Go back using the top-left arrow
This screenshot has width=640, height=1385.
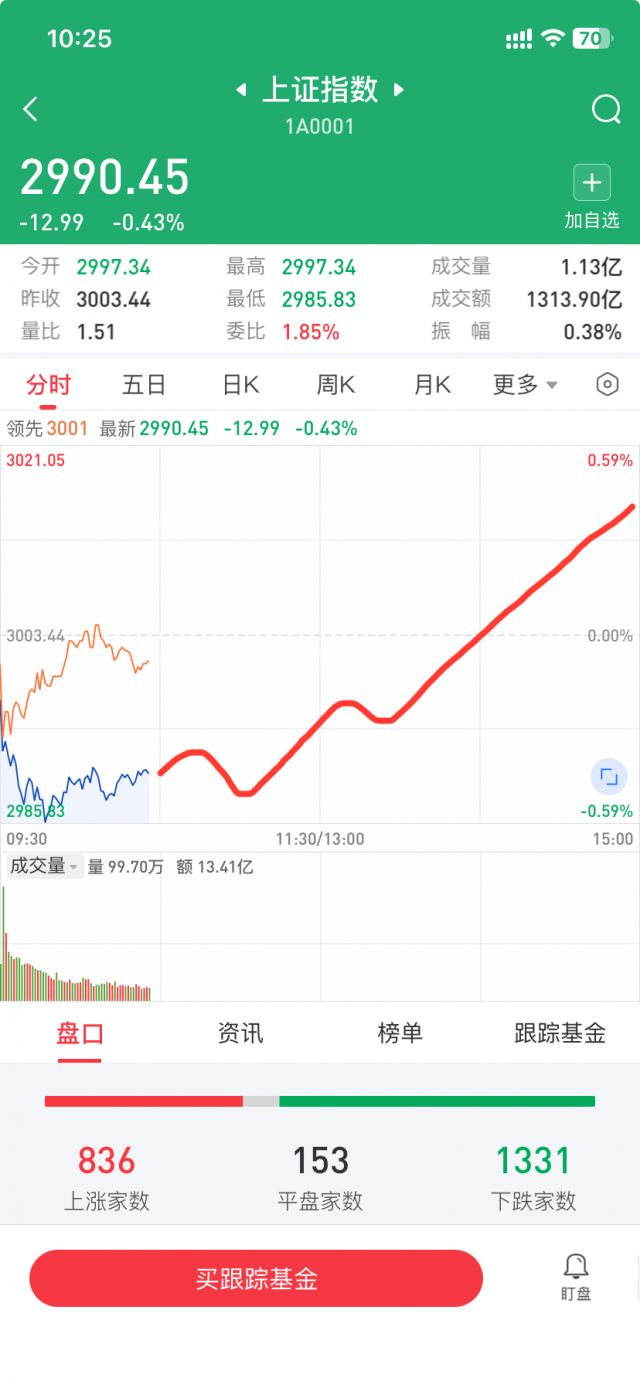tap(30, 110)
